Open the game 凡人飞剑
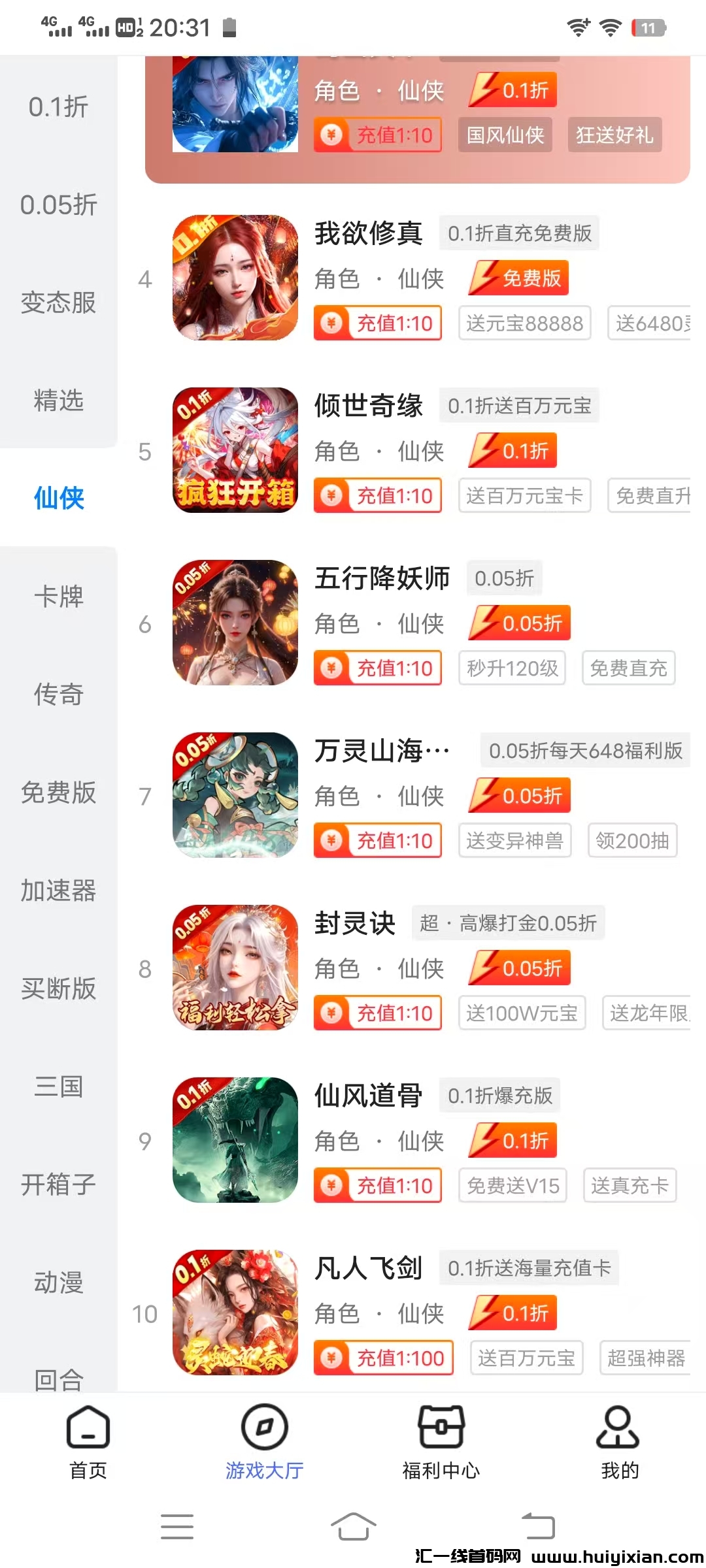Image resolution: width=706 pixels, height=1568 pixels. (x=369, y=1268)
